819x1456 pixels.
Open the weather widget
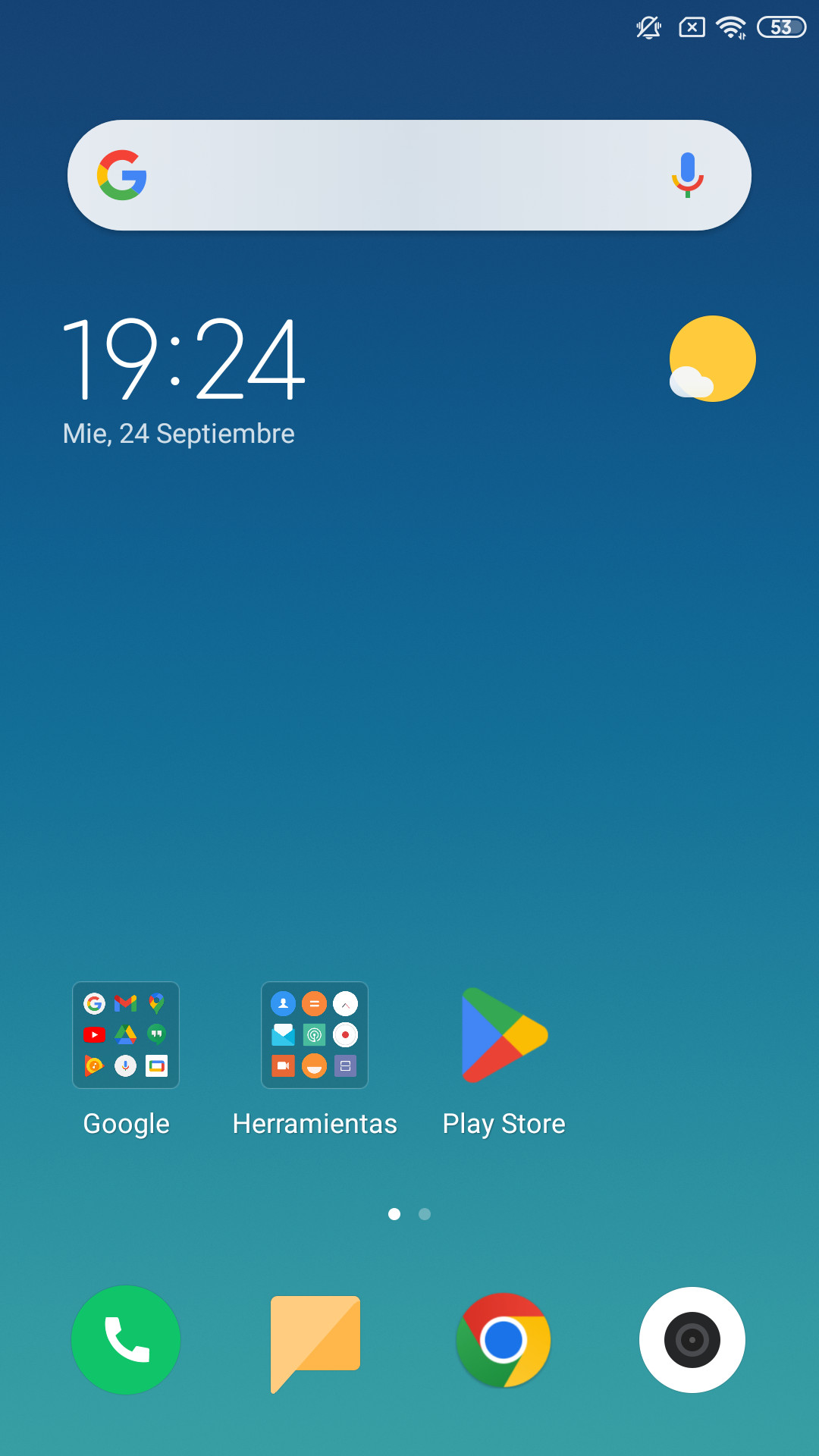(x=712, y=359)
